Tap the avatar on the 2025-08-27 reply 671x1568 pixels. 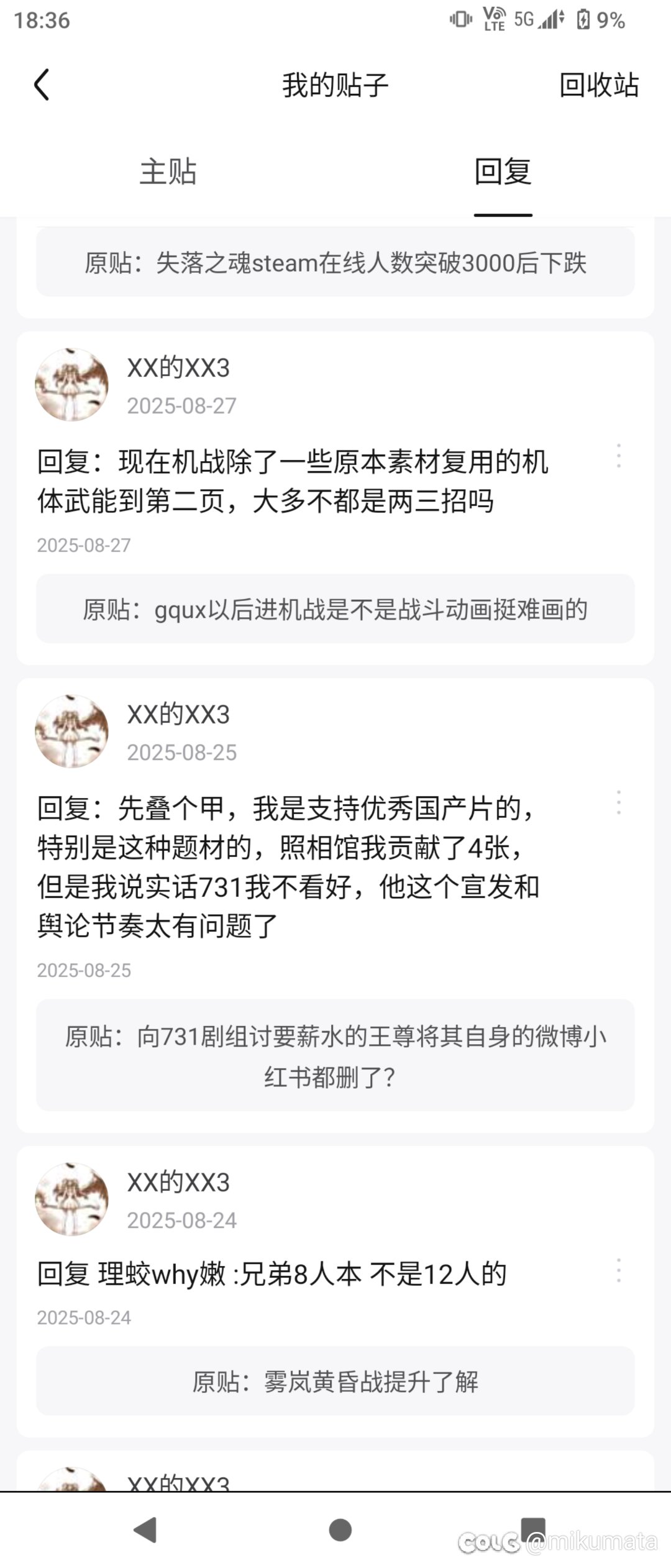pyautogui.click(x=71, y=385)
